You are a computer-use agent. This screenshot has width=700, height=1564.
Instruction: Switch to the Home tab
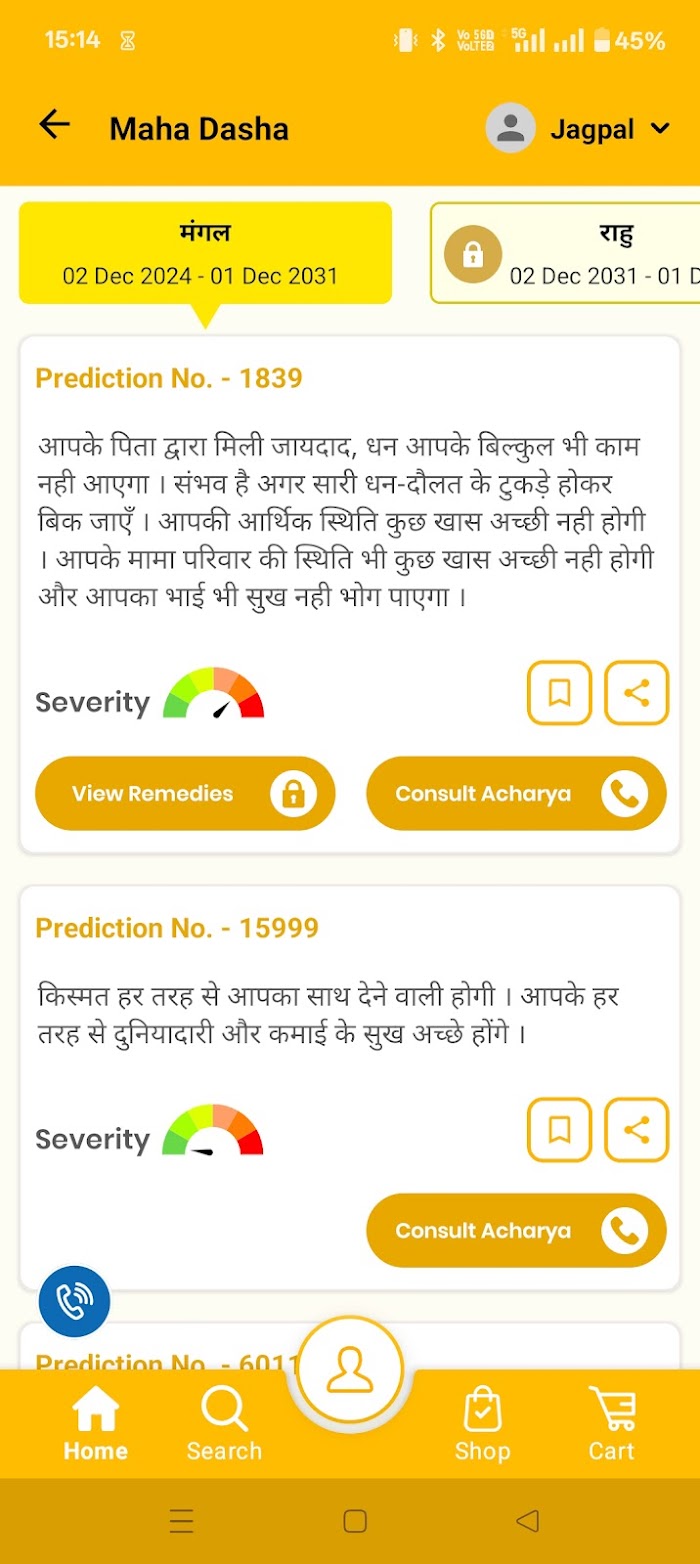[x=96, y=1424]
